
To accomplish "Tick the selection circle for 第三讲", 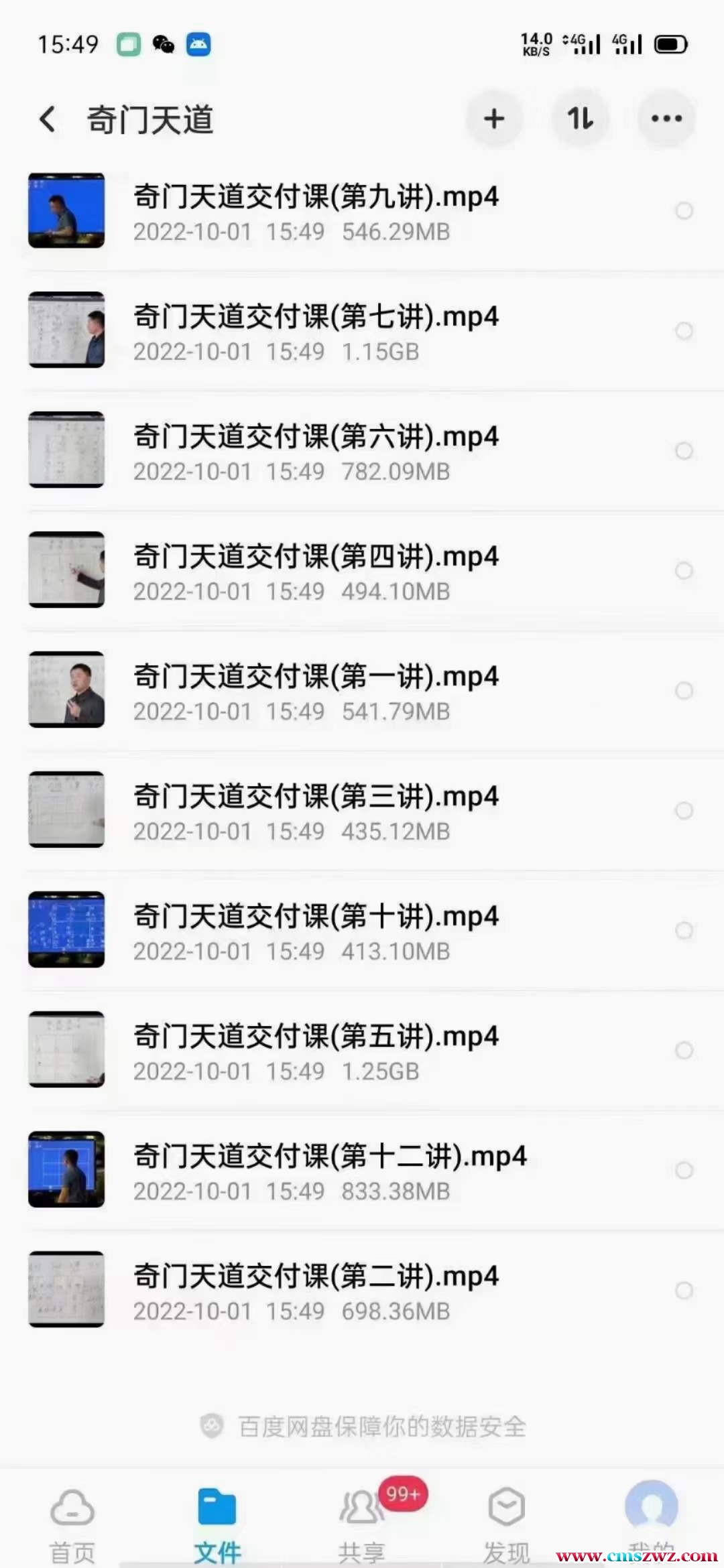I will (x=684, y=811).
